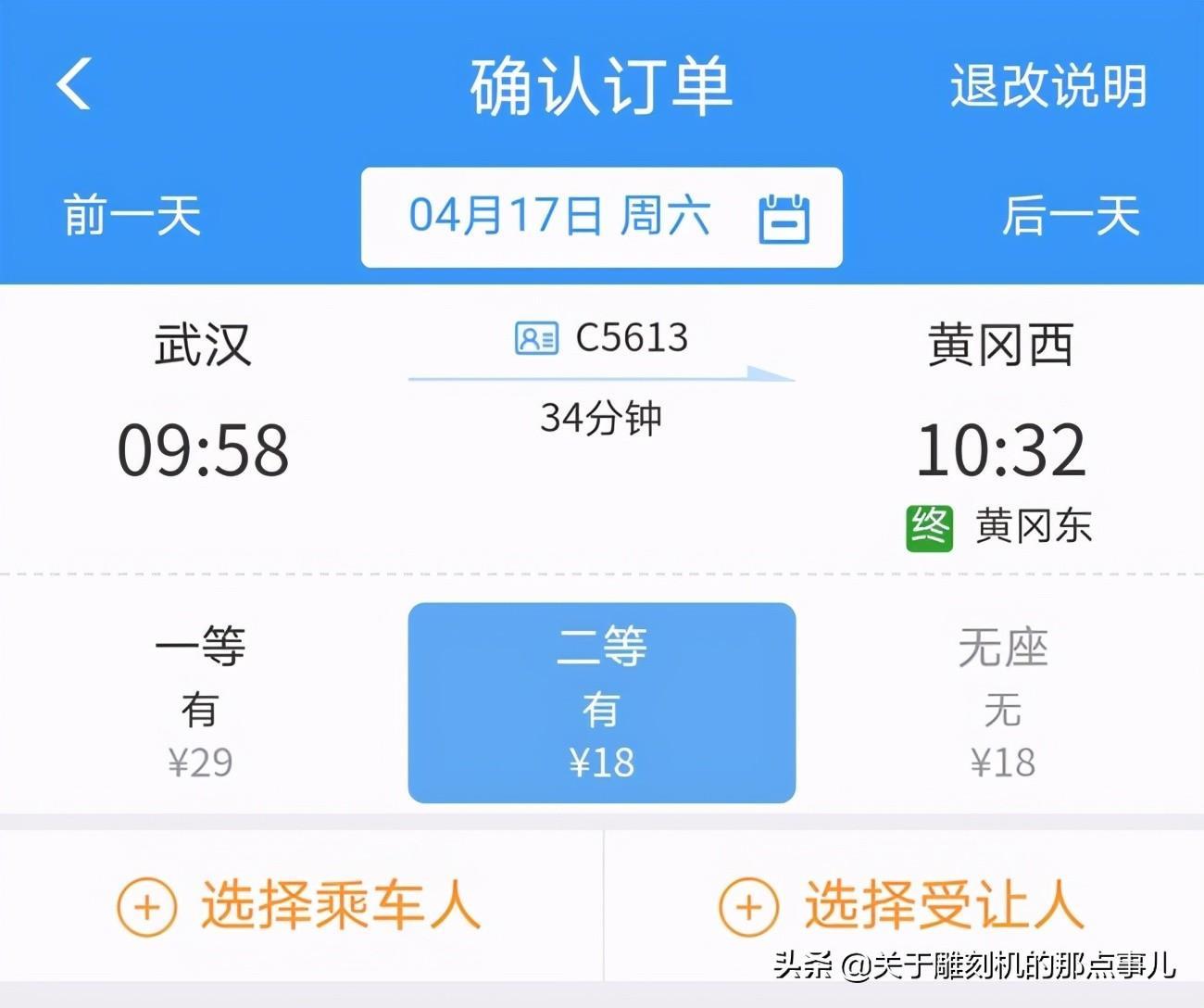Open C5613 train stop details

click(602, 338)
